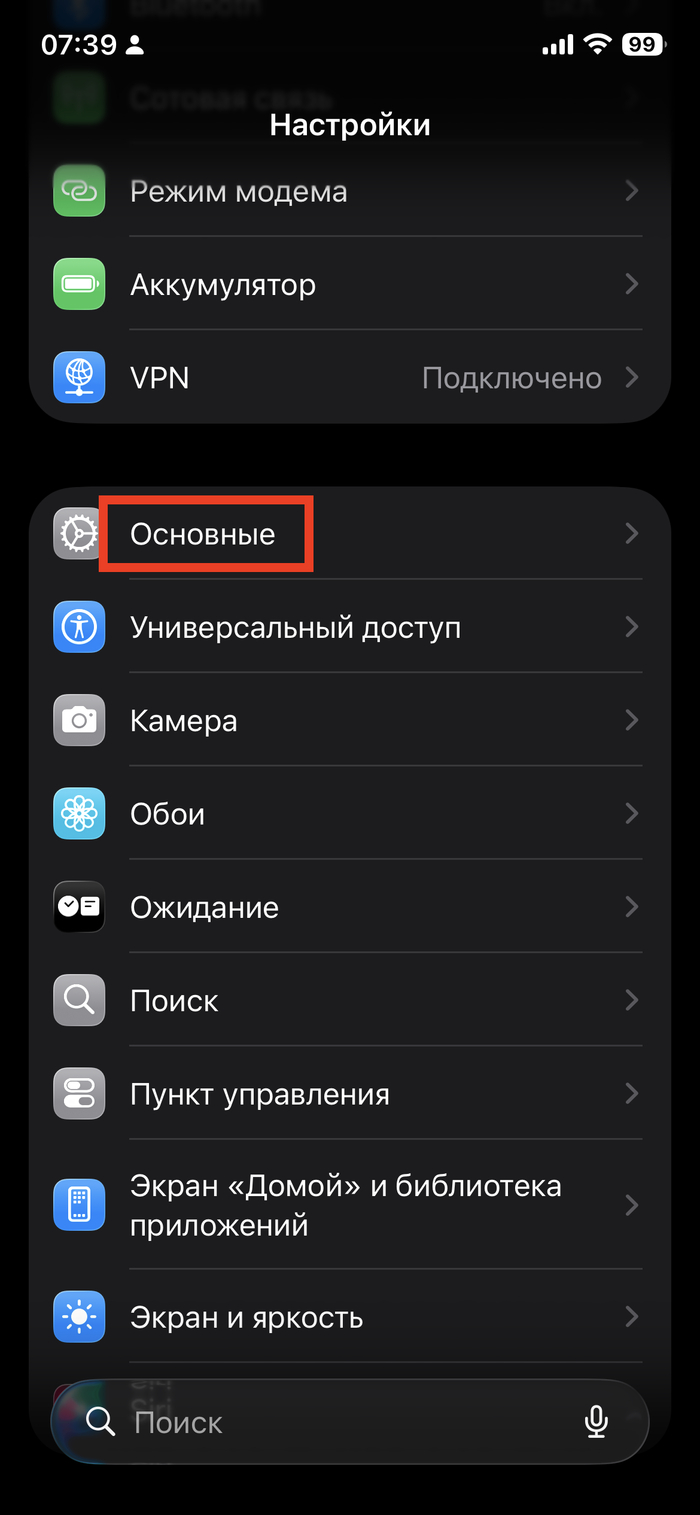The height and width of the screenshot is (1515, 700).
Task: Select the Ожидание row
Action: [x=350, y=907]
